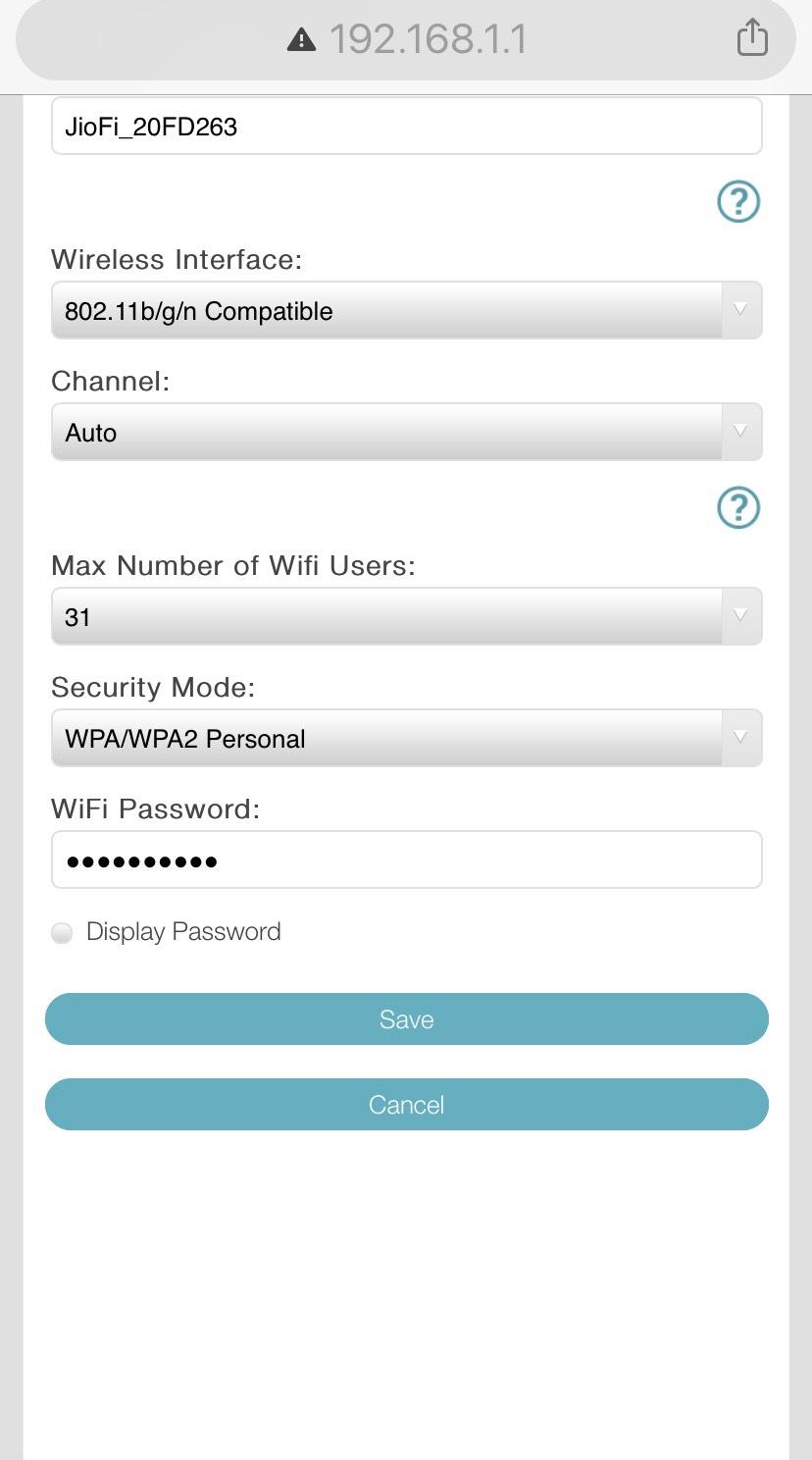The height and width of the screenshot is (1460, 812).
Task: Expand the Wireless Interface dropdown
Action: 406,311
